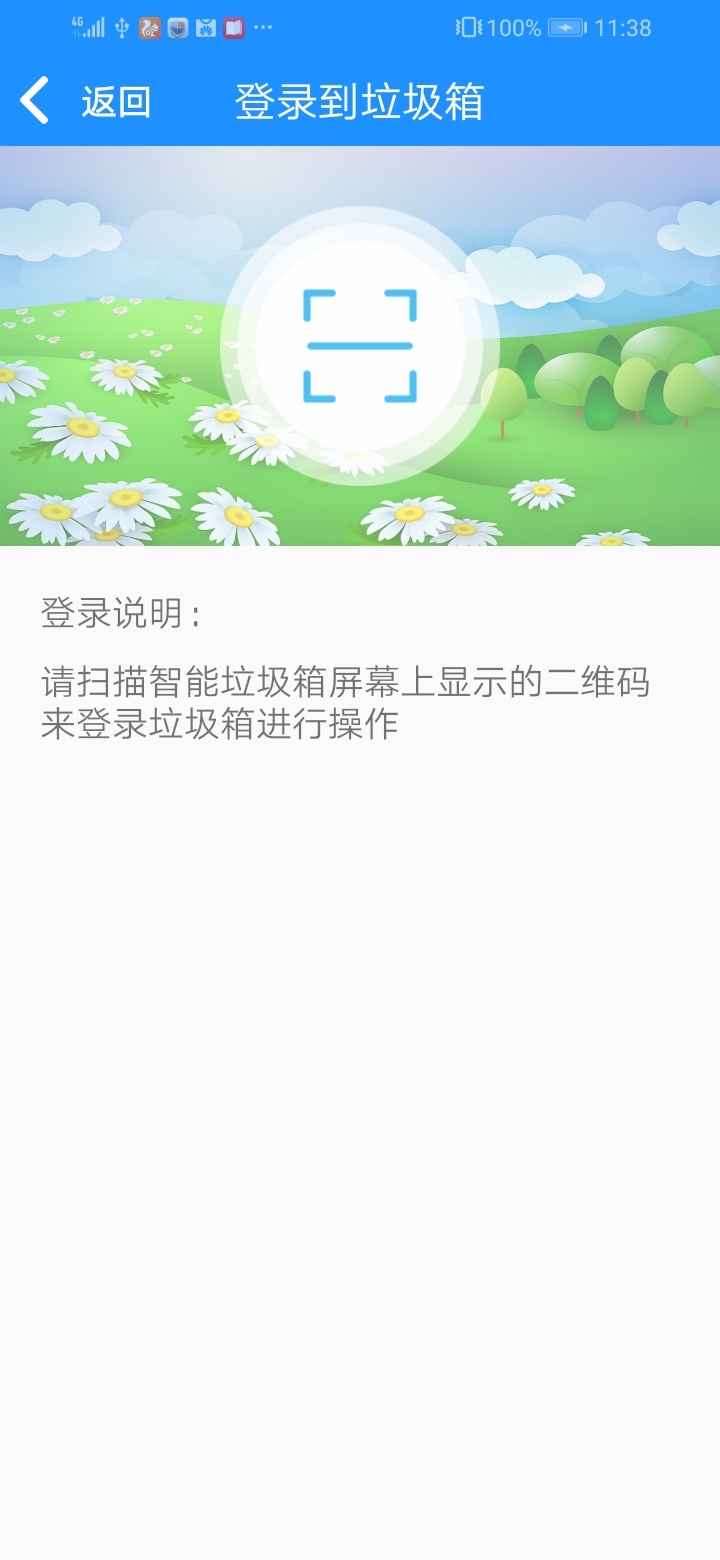
Task: Tap the back chevron arrow
Action: tap(33, 100)
